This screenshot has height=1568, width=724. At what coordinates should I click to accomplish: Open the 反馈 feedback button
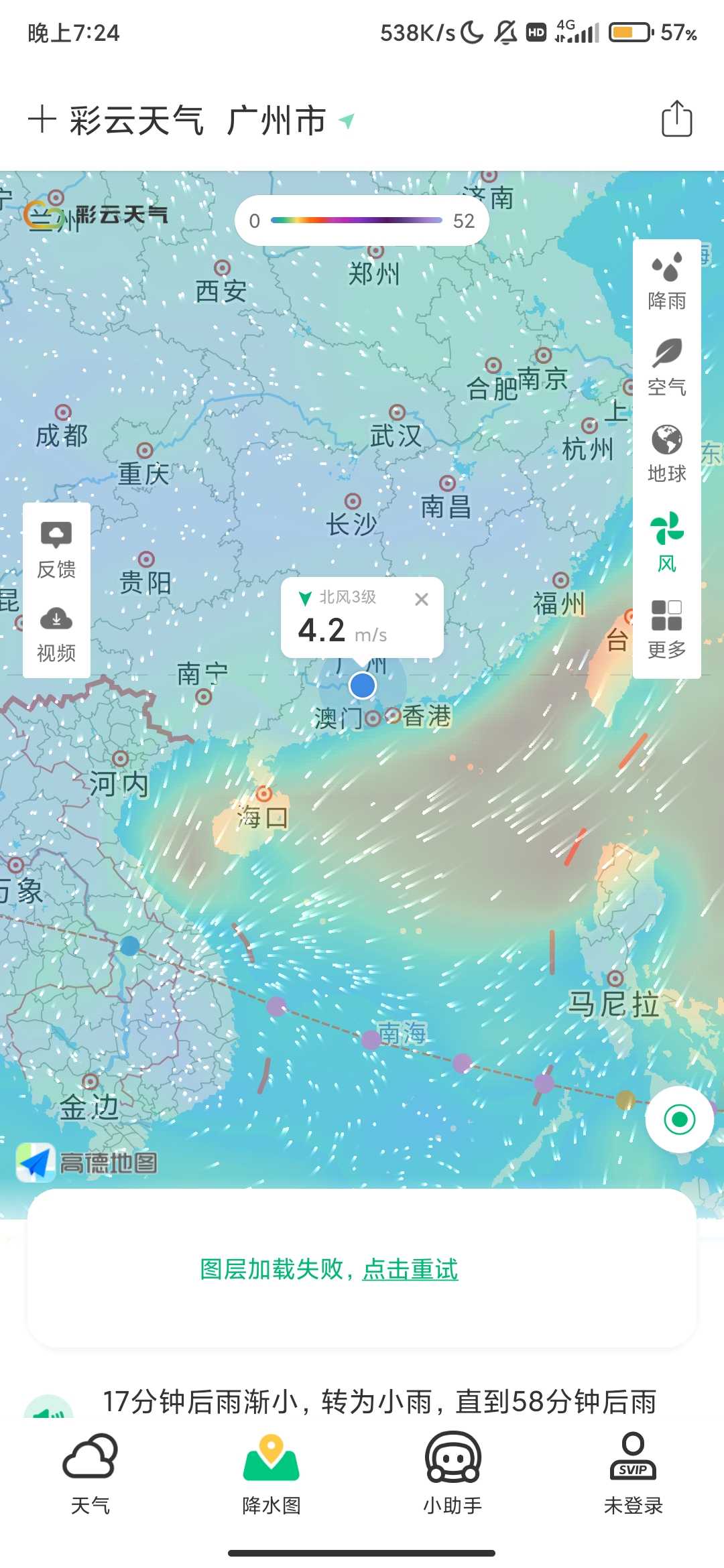[56, 549]
